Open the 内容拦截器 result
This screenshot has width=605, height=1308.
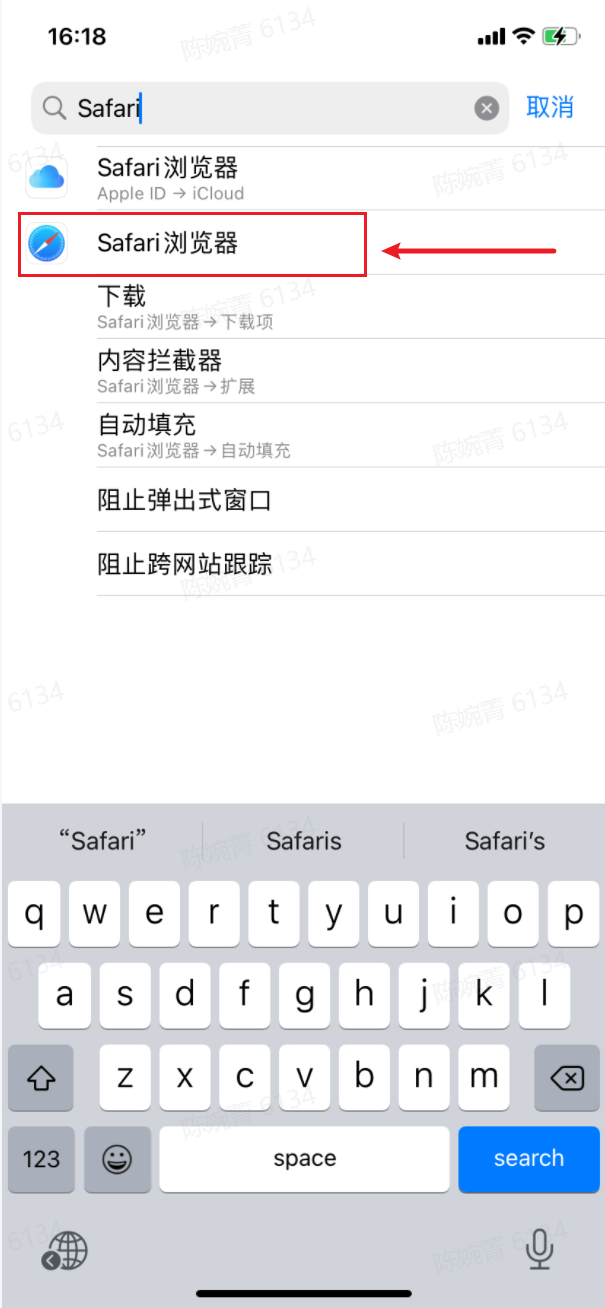pos(300,371)
